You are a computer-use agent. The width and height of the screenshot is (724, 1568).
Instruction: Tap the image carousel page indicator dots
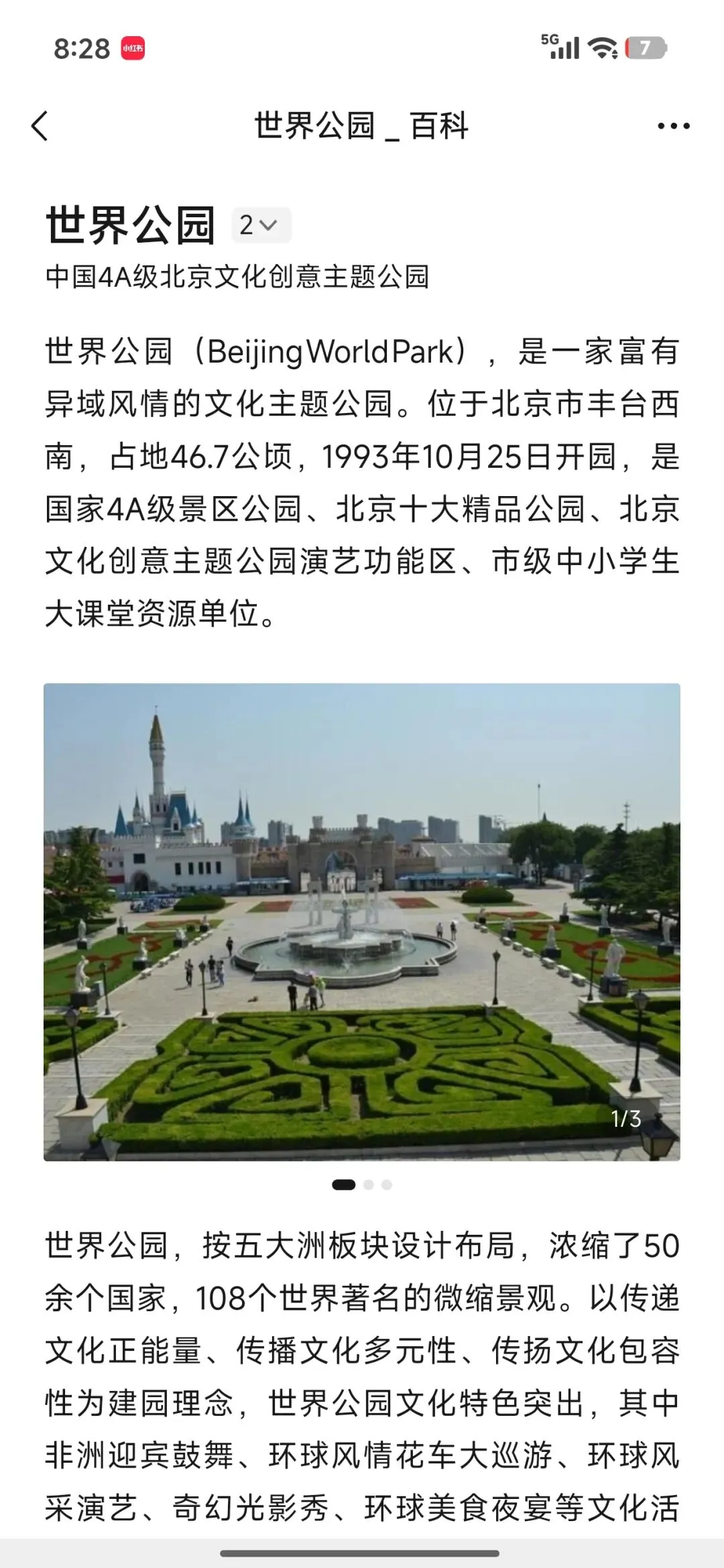[362, 1185]
